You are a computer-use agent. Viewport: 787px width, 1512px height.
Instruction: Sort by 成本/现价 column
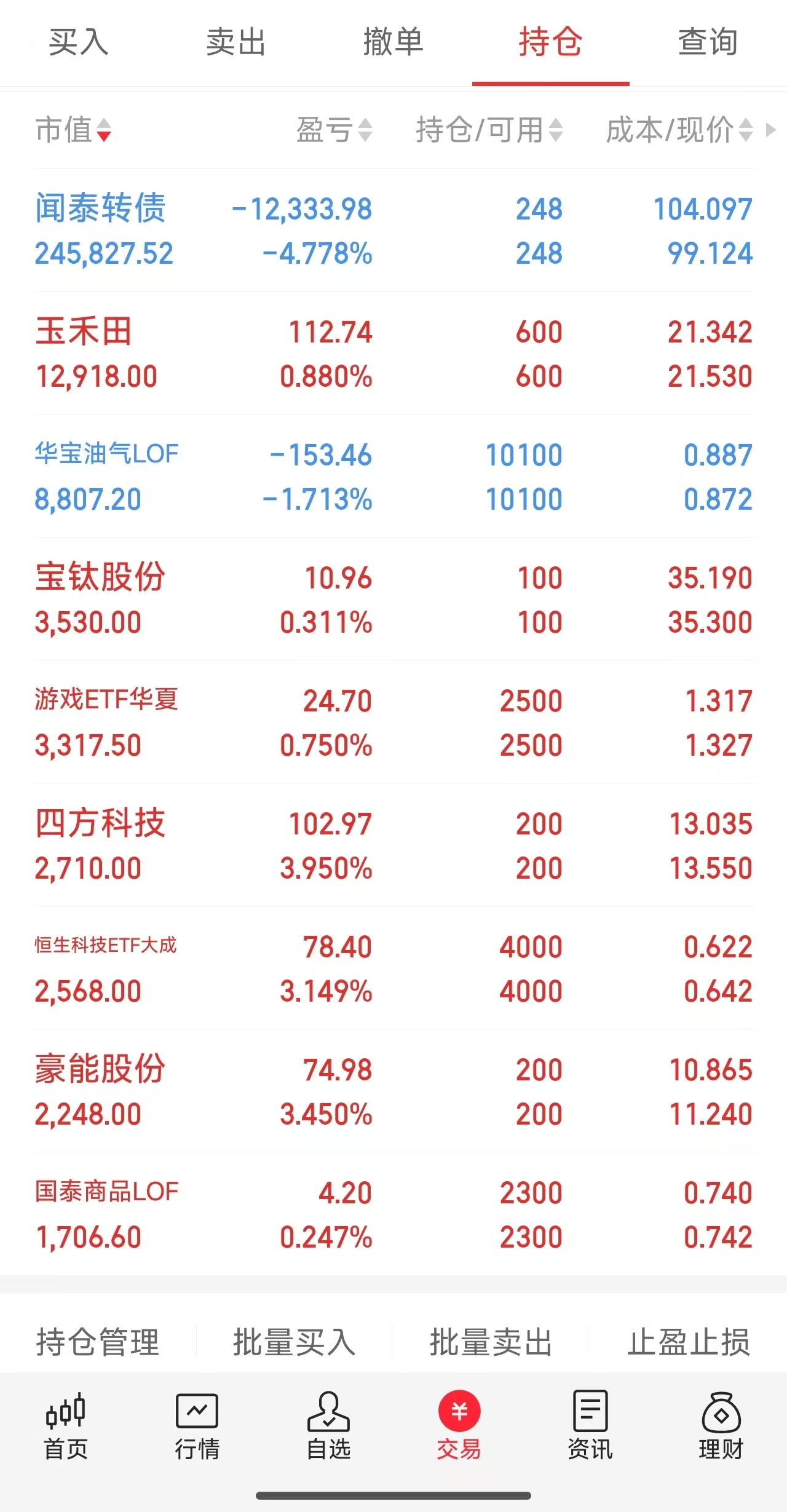pos(679,130)
